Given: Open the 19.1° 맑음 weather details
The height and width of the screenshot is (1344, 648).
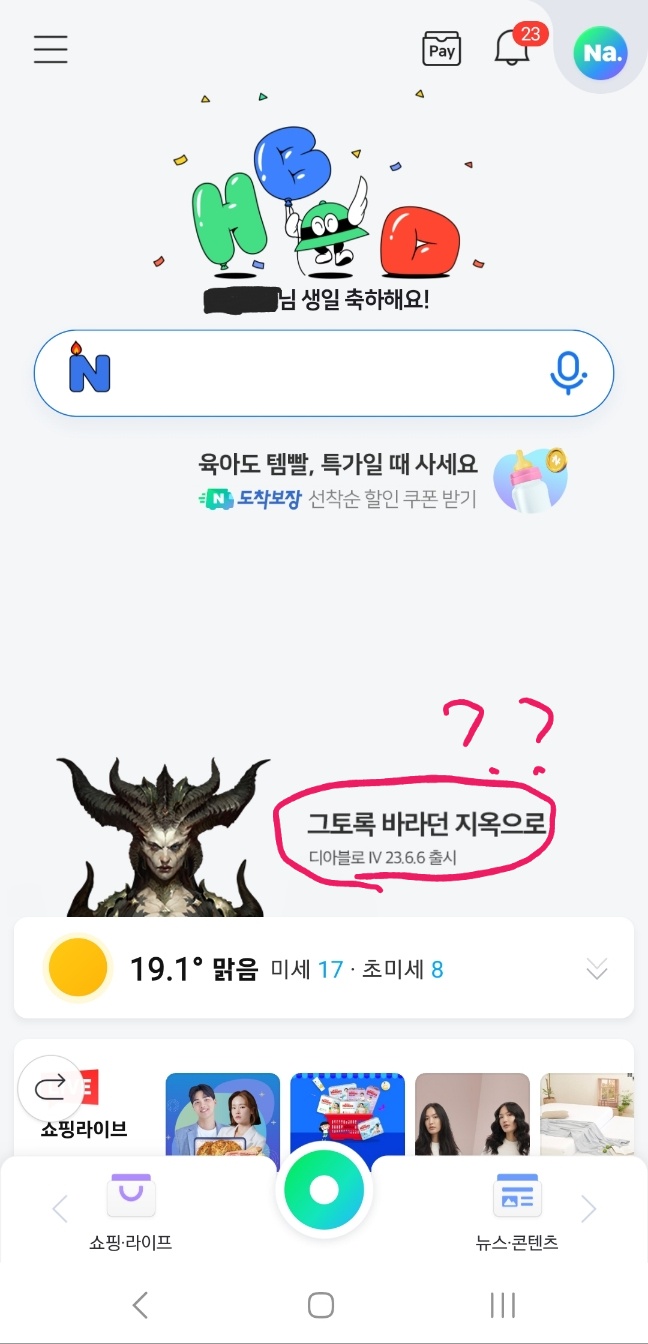Looking at the screenshot, I should (x=194, y=968).
